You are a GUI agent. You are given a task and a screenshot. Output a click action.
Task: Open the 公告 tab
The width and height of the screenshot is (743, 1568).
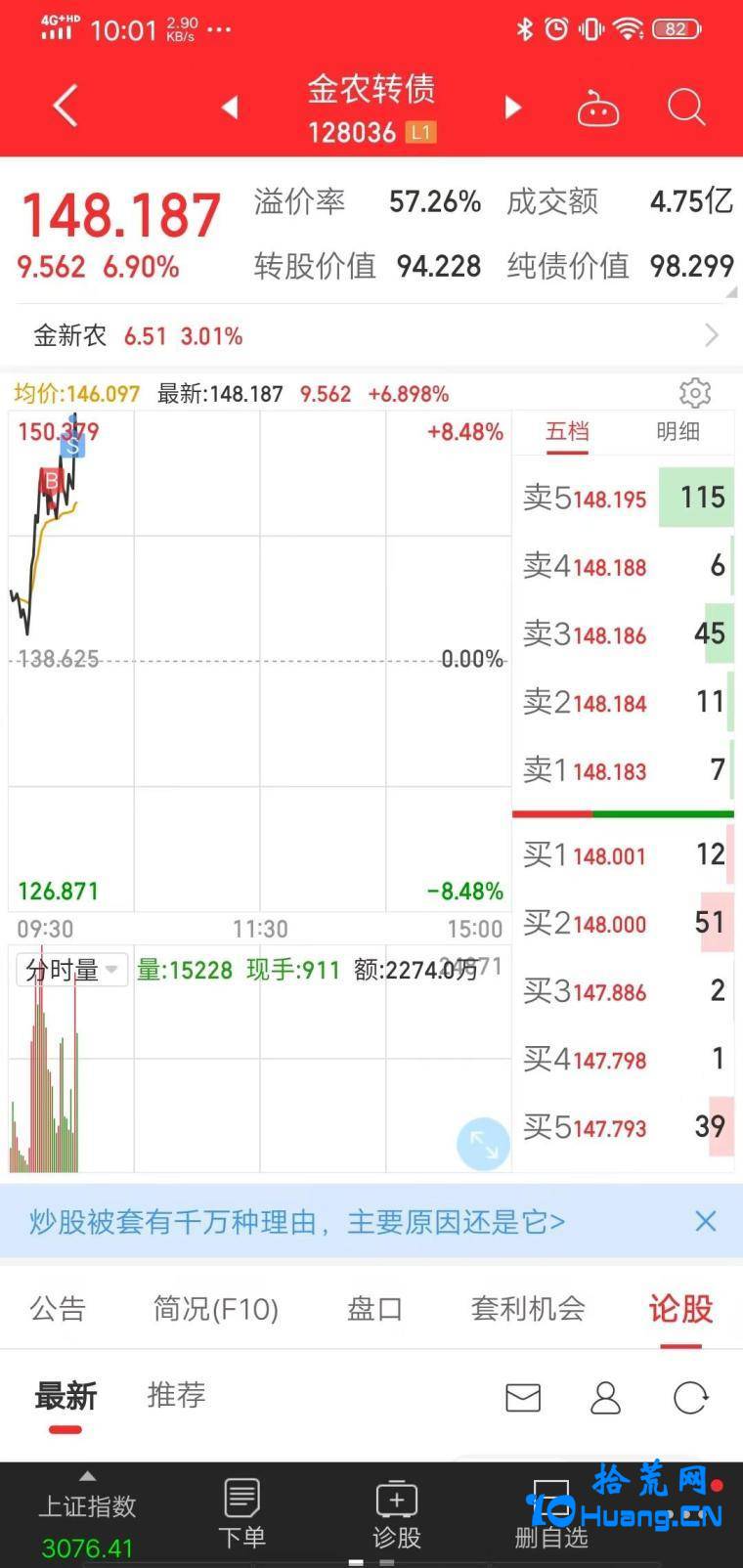[x=58, y=1308]
